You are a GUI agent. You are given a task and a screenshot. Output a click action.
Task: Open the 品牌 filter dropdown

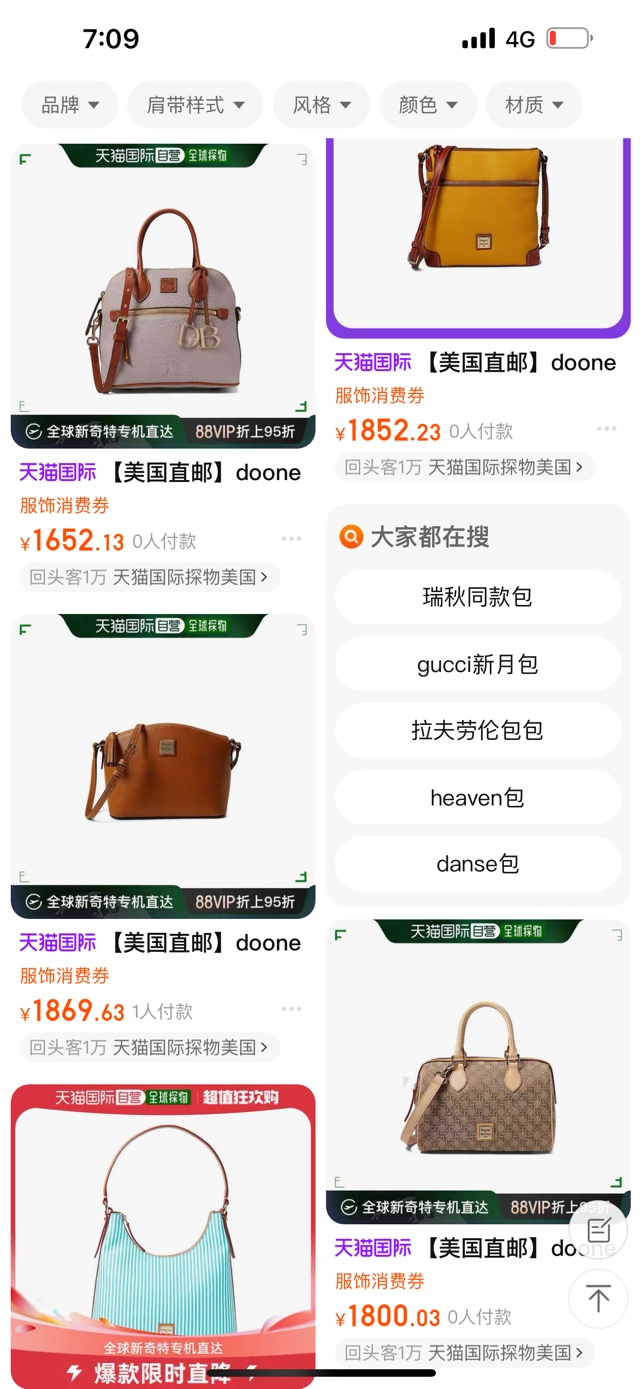[x=70, y=105]
